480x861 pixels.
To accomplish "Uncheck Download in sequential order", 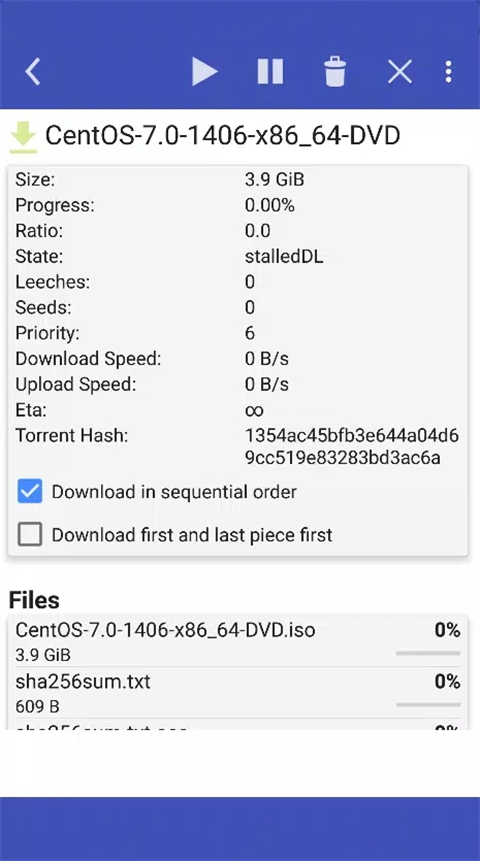I will [30, 491].
